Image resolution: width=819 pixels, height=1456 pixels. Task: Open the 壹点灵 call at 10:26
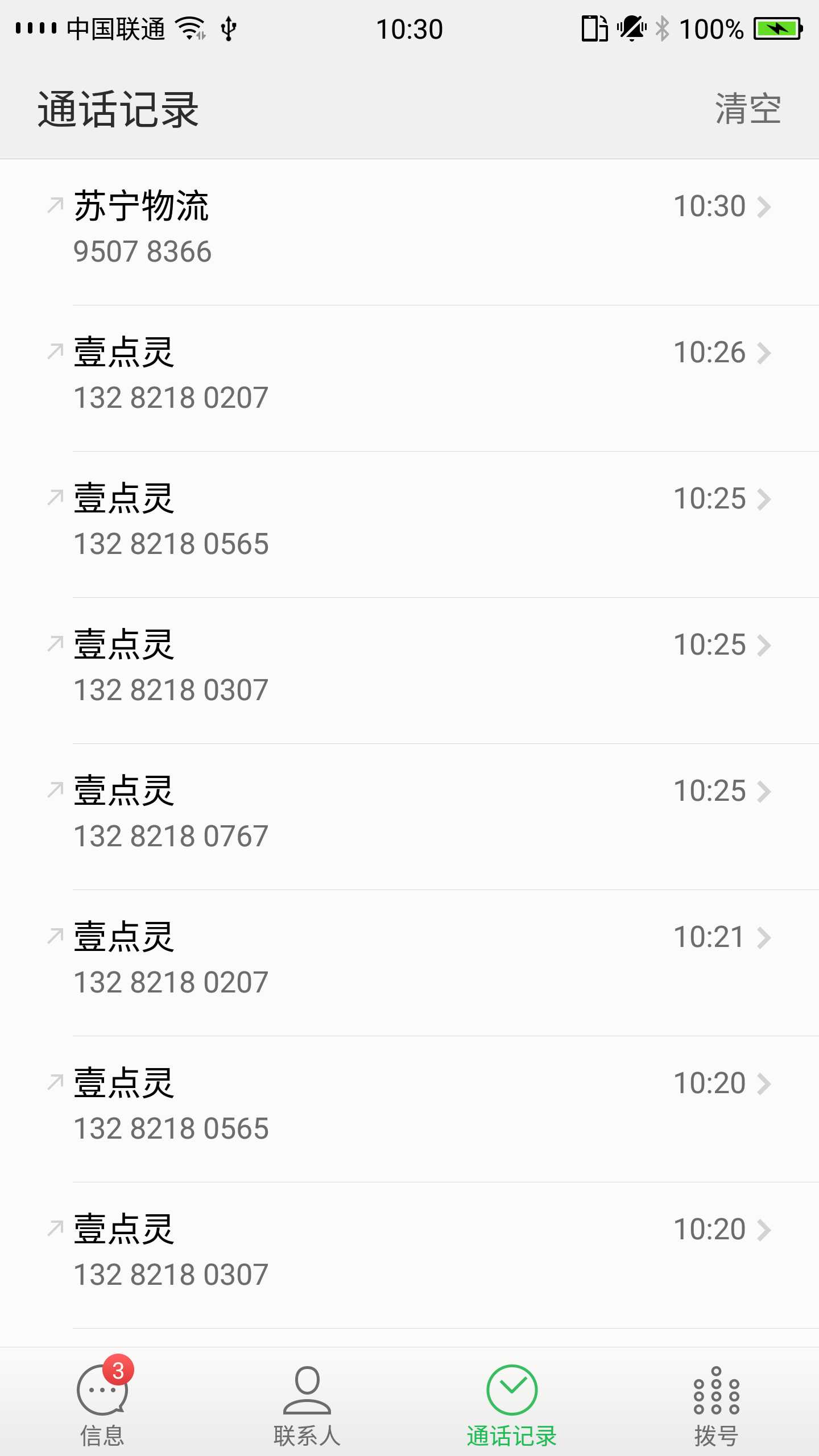[409, 375]
